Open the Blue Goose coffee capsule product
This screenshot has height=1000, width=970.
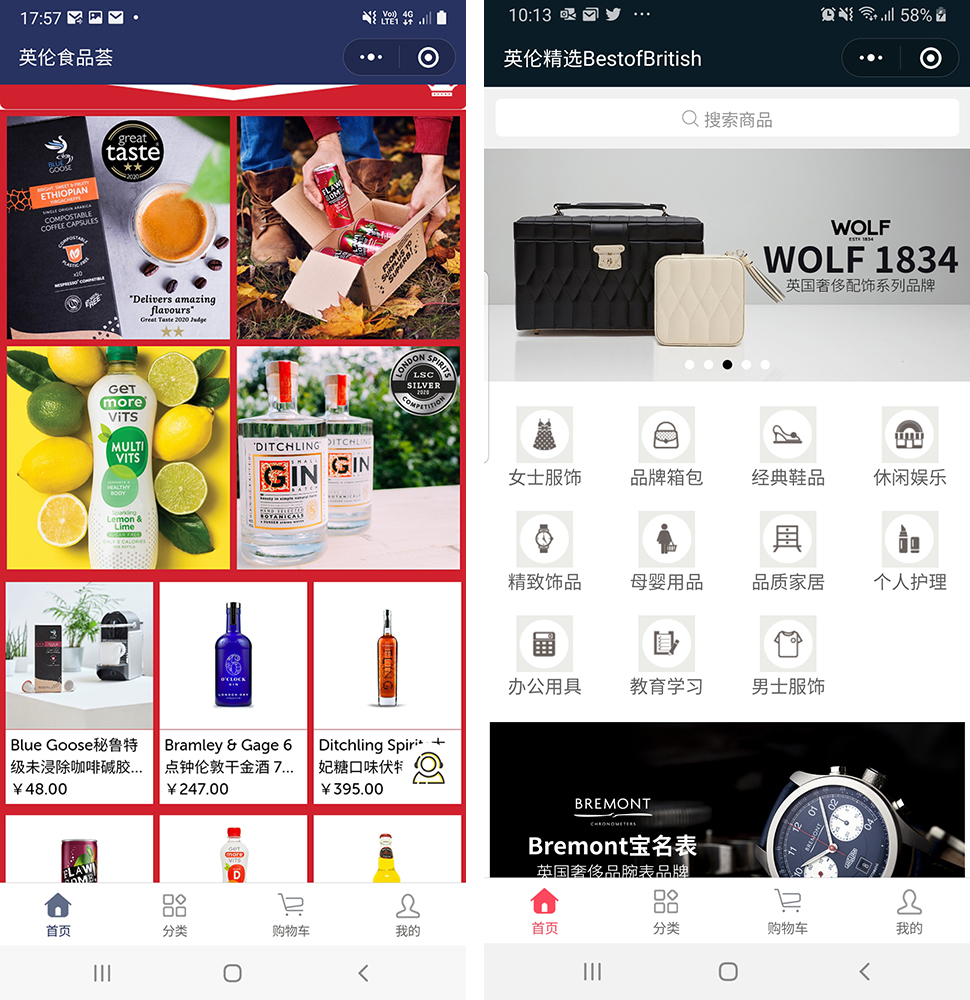pyautogui.click(x=80, y=692)
